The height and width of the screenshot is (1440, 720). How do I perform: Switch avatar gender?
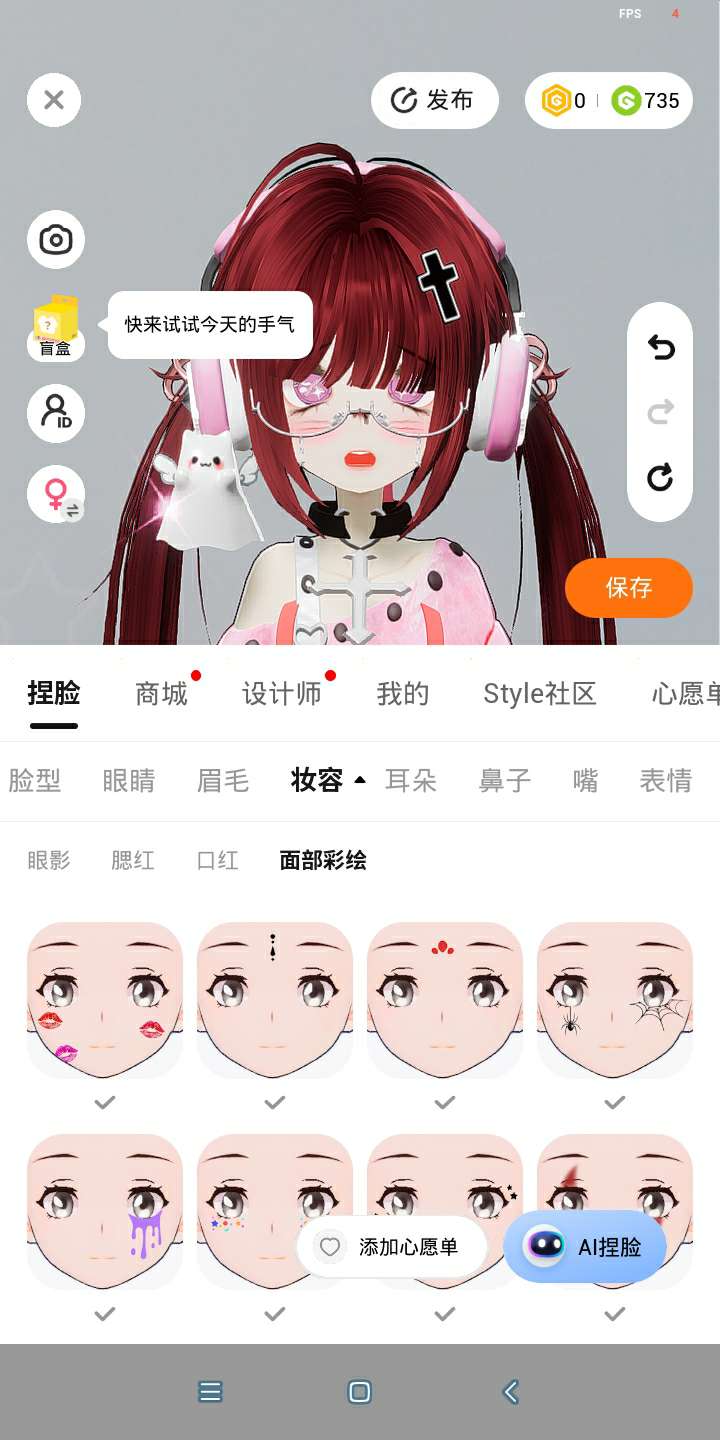point(56,494)
